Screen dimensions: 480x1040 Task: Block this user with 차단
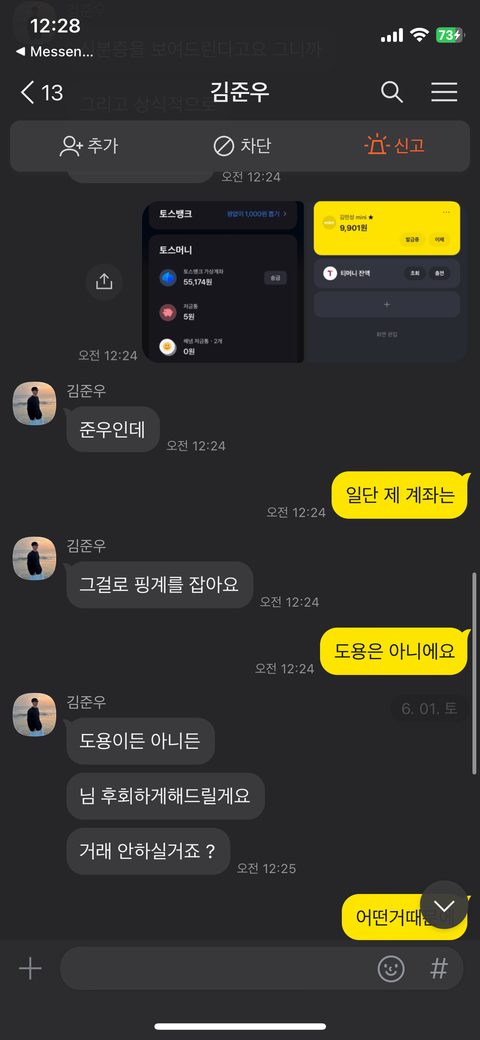pyautogui.click(x=242, y=145)
